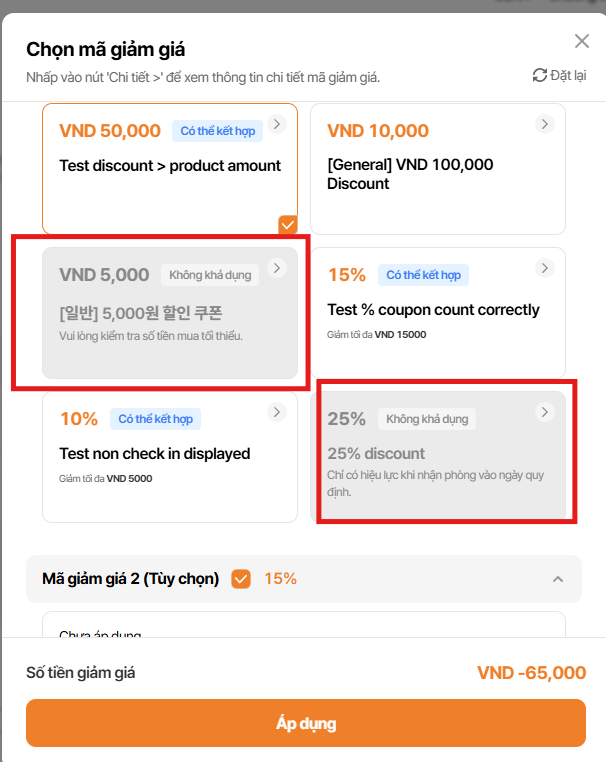Collapse the Mã giảm giá 2 section
Image resolution: width=606 pixels, height=762 pixels.
558,579
